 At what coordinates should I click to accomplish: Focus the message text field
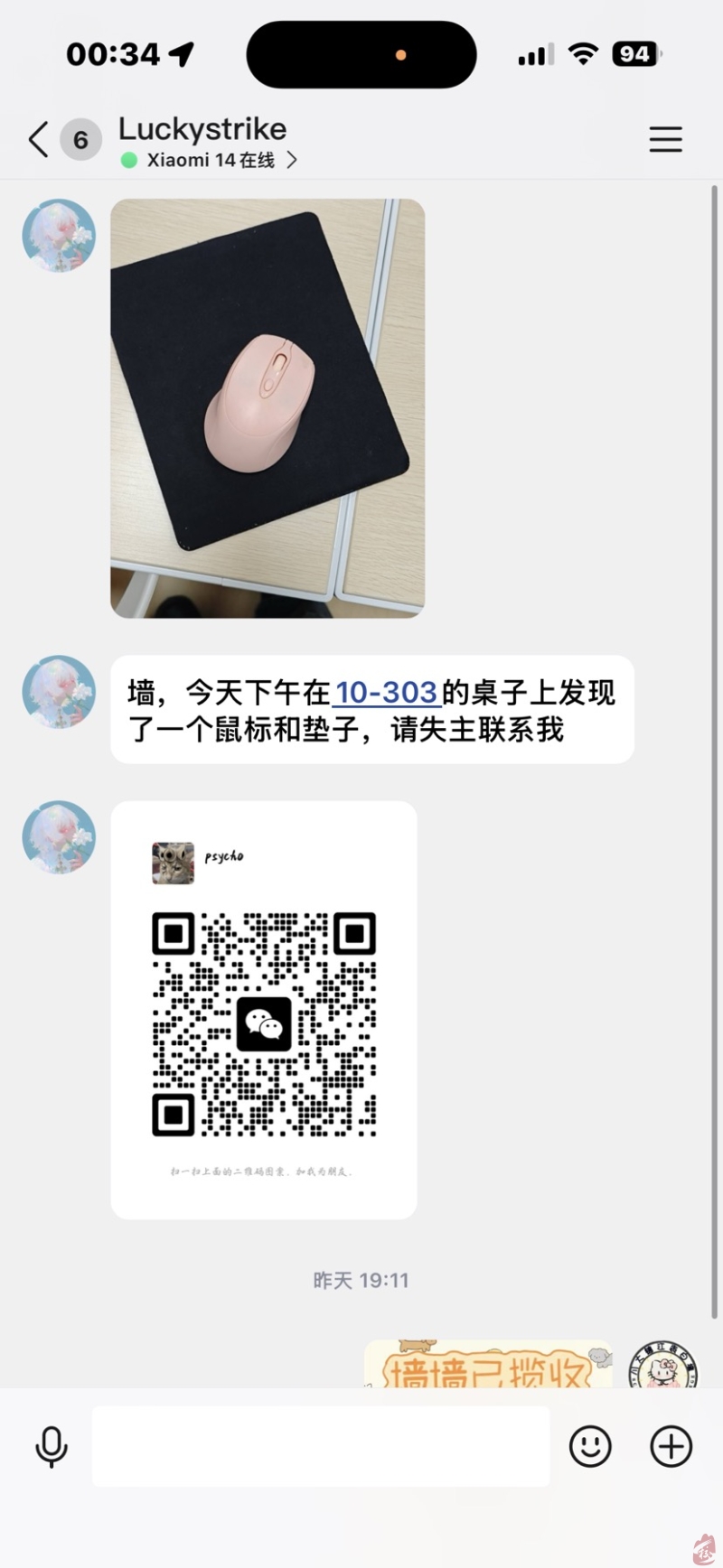[321, 1446]
